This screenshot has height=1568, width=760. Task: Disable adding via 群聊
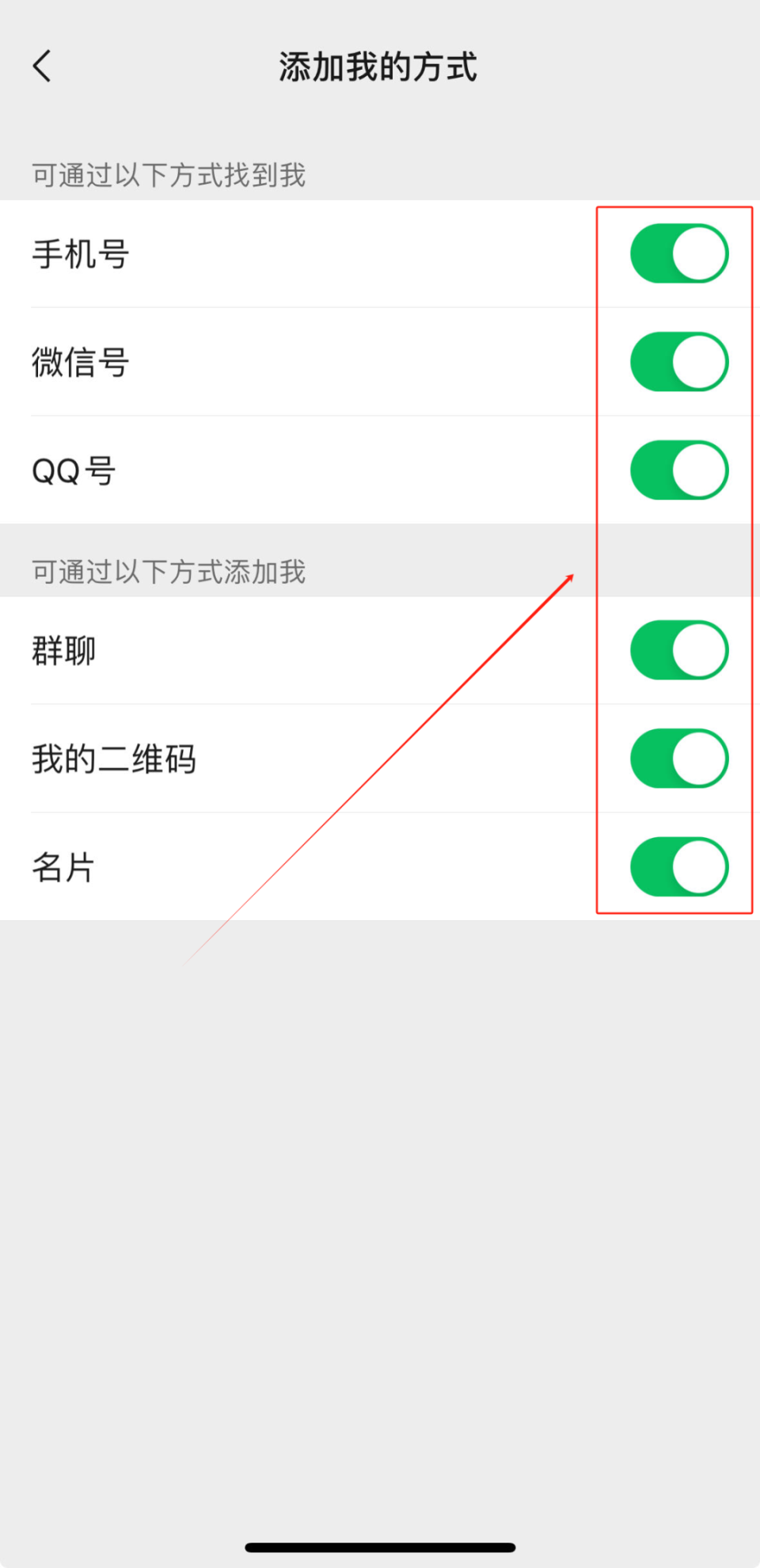[x=678, y=649]
